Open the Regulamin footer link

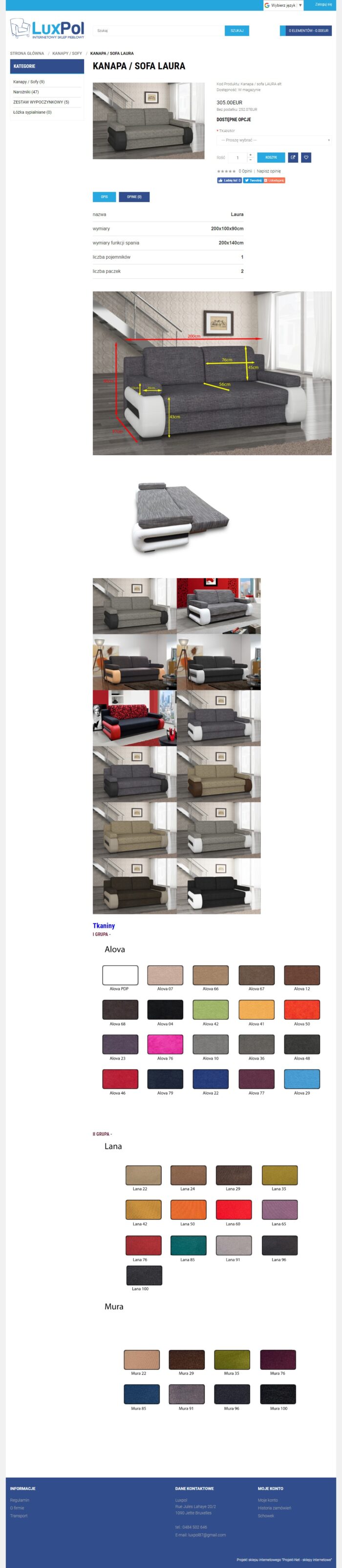point(20,1500)
